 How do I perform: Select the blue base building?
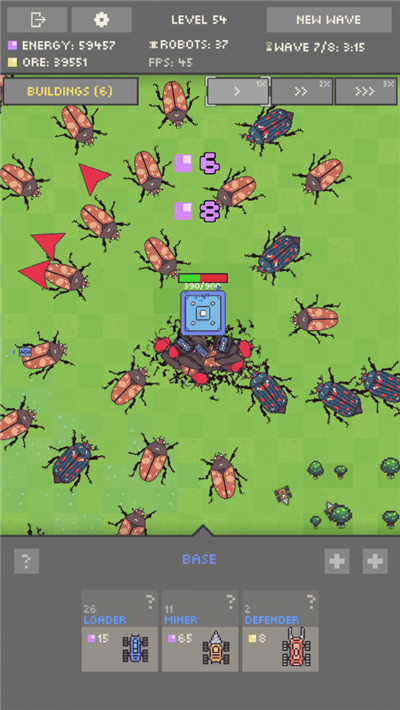tap(203, 312)
